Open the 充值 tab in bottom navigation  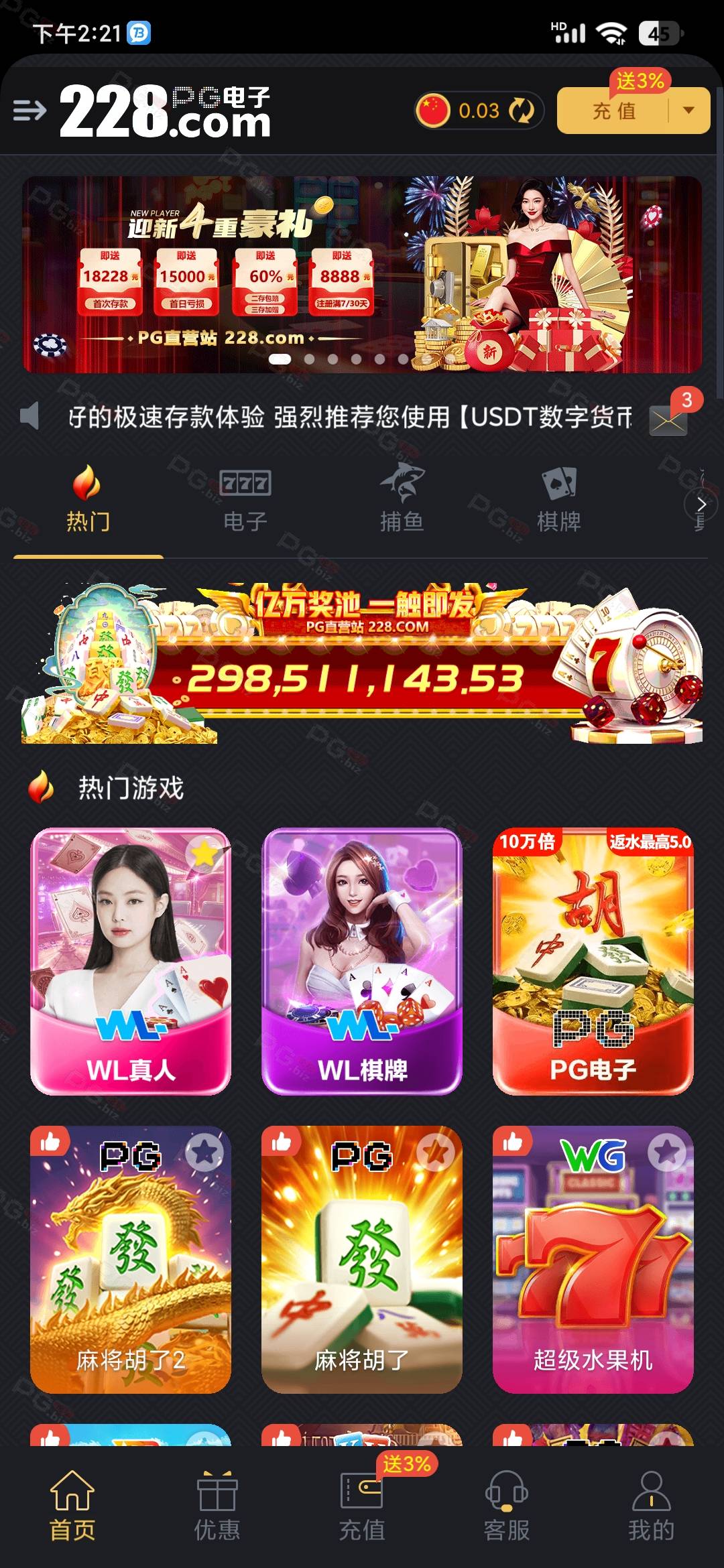pyautogui.click(x=362, y=1506)
